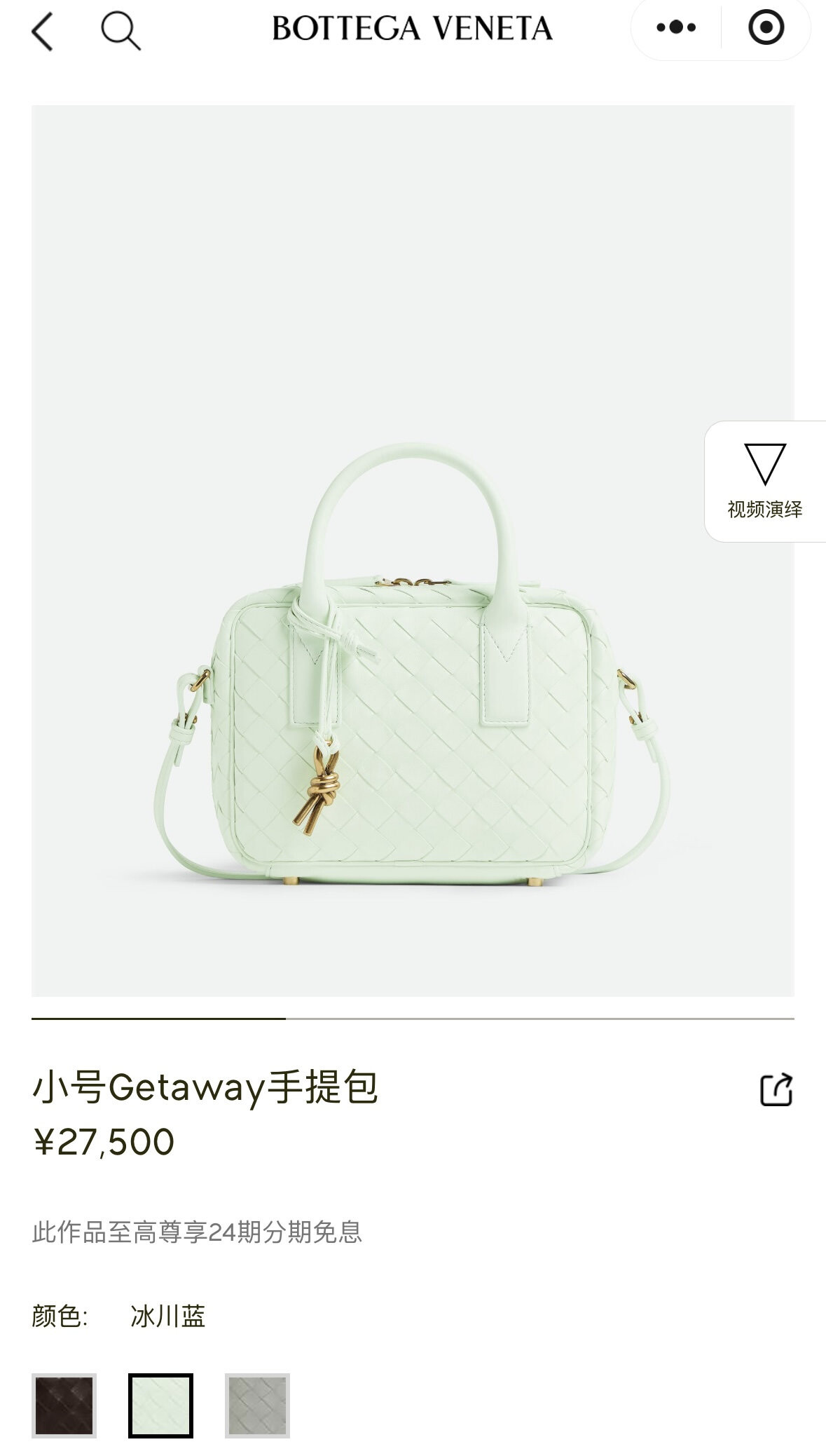
Task: Select the grey color swatch
Action: (257, 1406)
